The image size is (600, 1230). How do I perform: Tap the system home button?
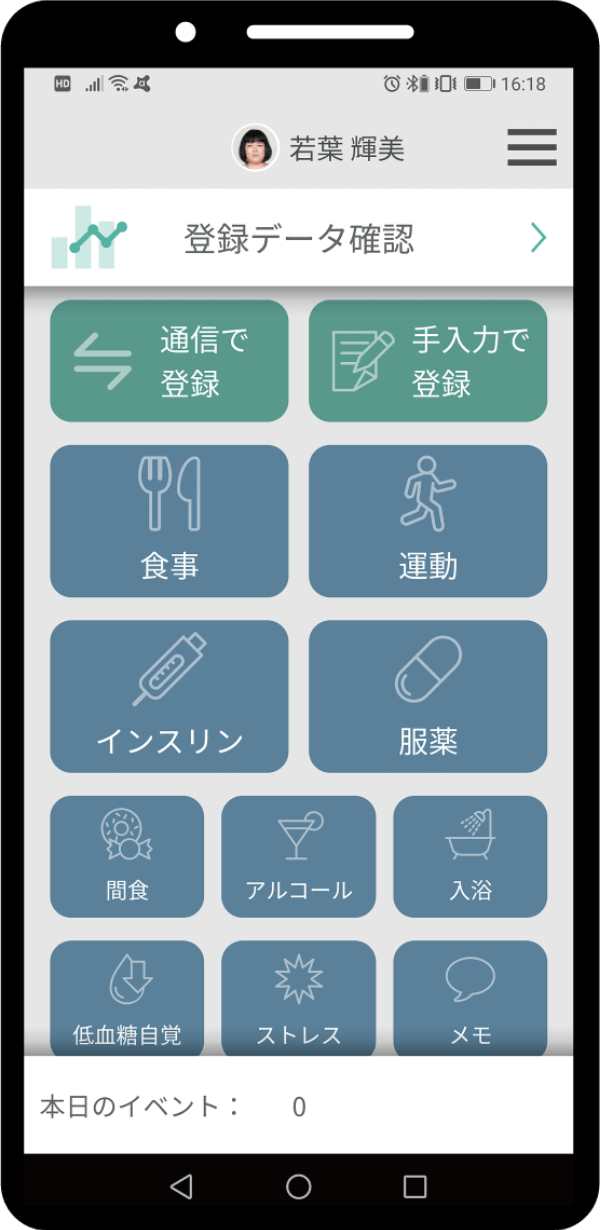[299, 1186]
